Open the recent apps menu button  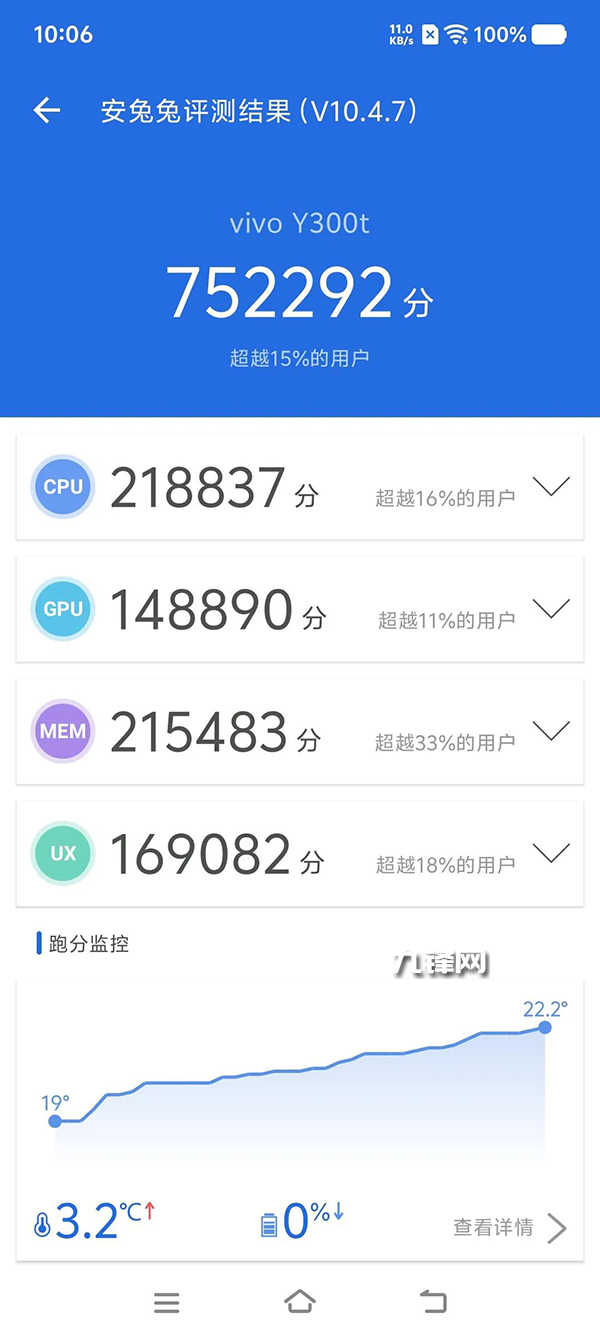pos(167,1302)
